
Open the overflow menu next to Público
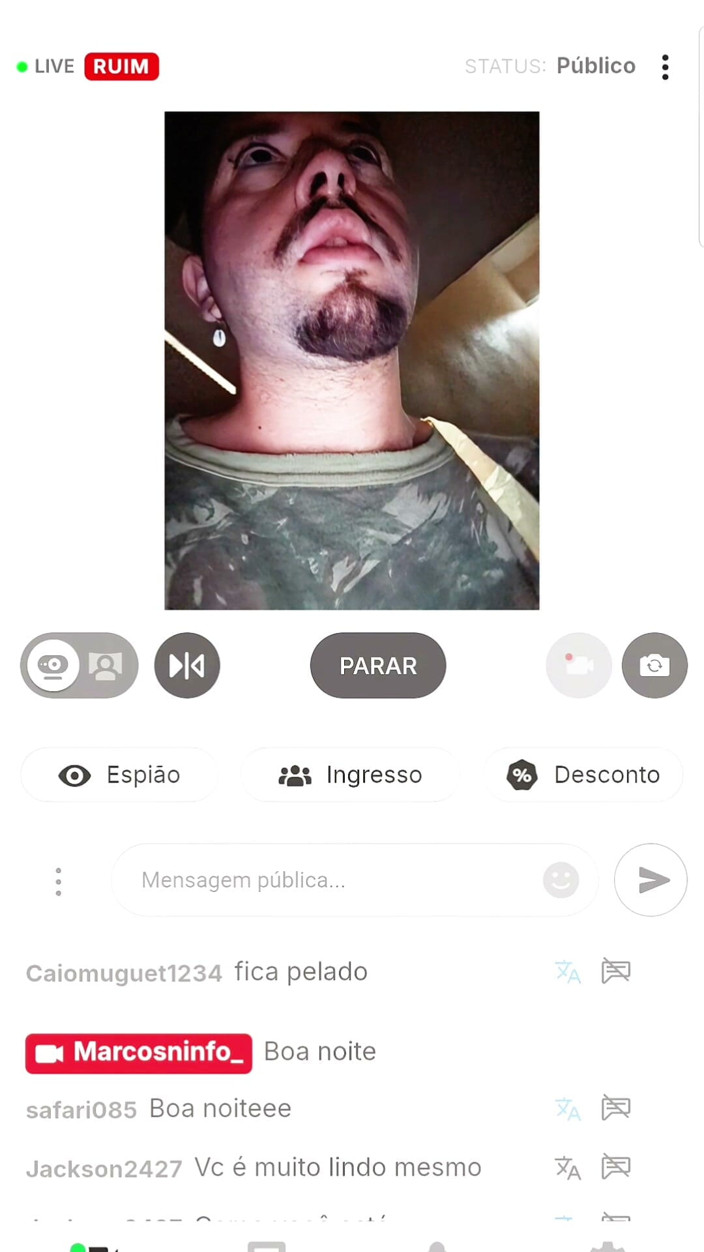pos(665,67)
